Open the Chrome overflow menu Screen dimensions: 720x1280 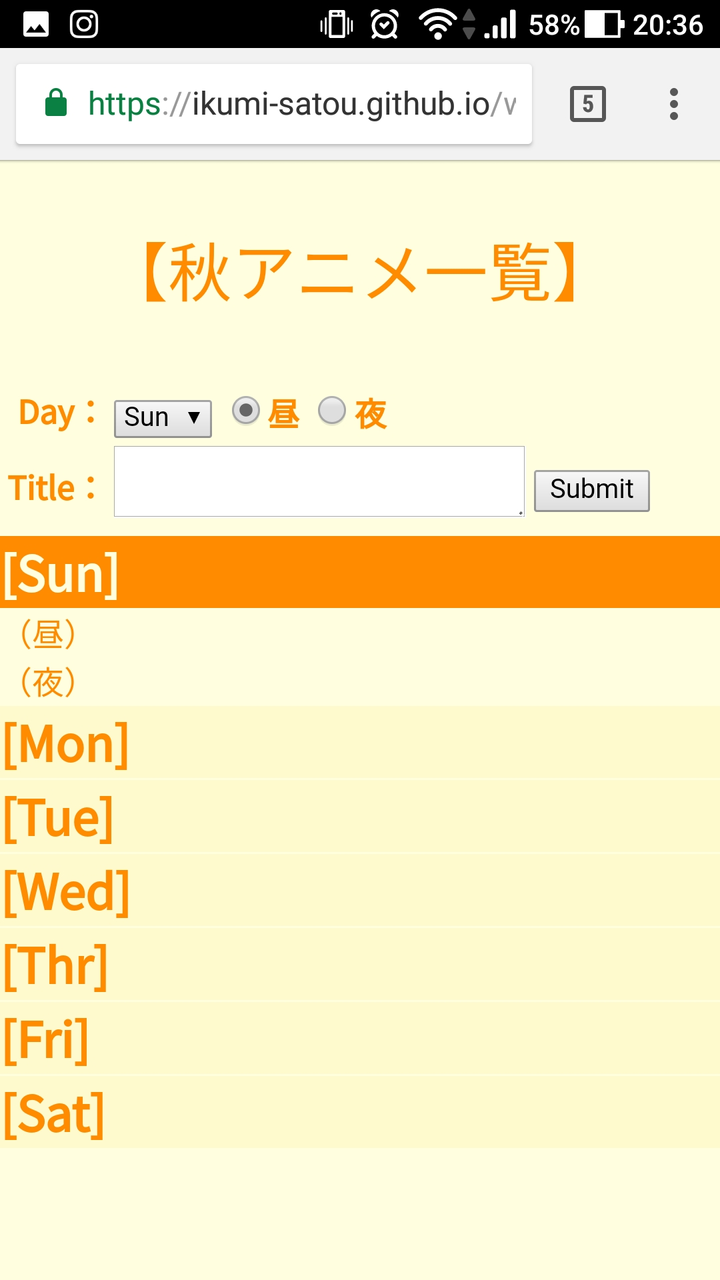(x=673, y=104)
